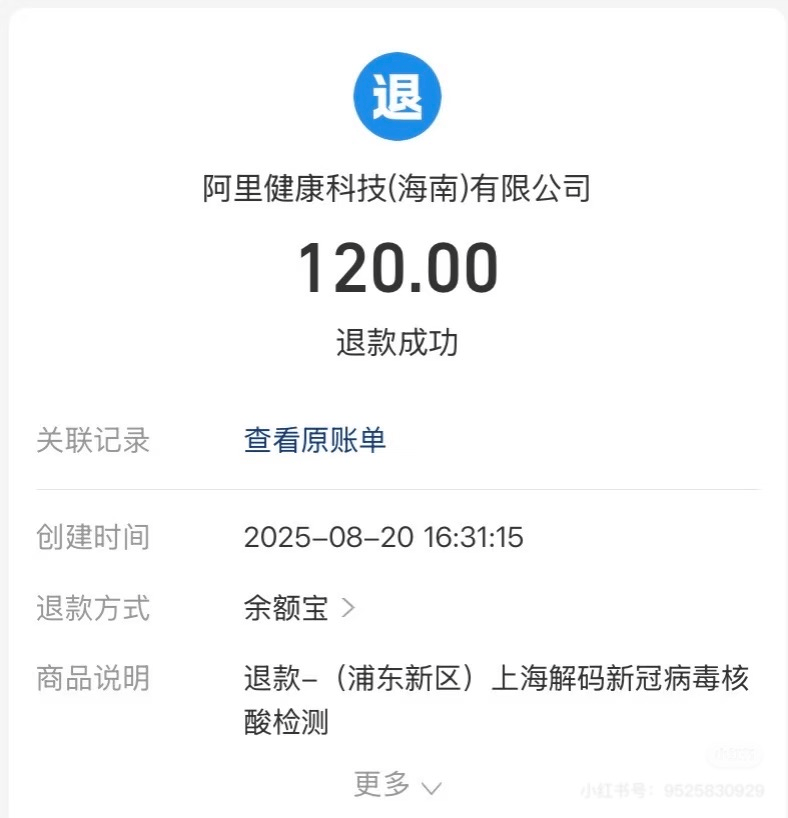Screen dimensions: 788x818
Task: Tap the 关联记录 label
Action: (94, 437)
